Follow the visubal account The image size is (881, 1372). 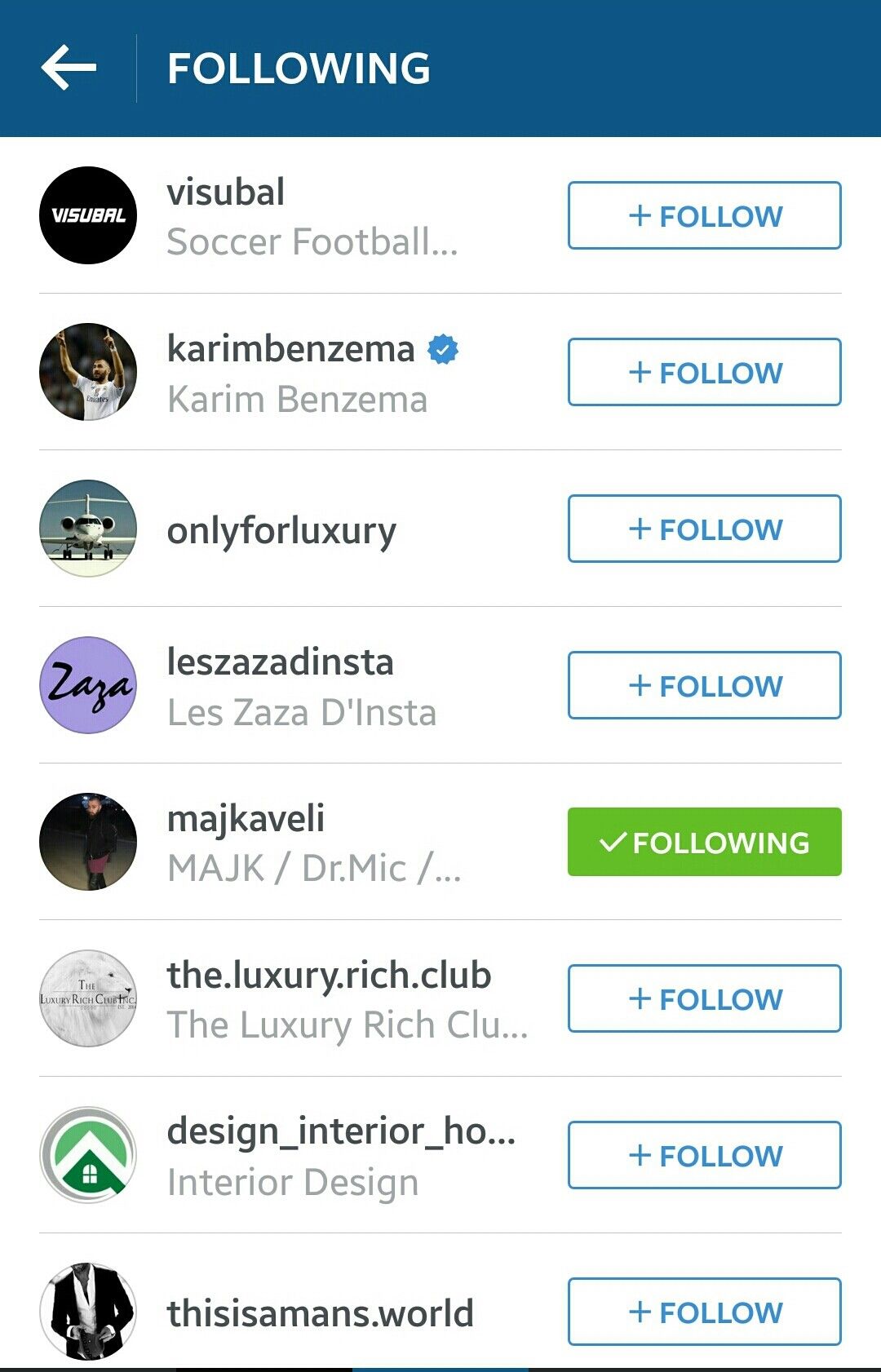704,215
